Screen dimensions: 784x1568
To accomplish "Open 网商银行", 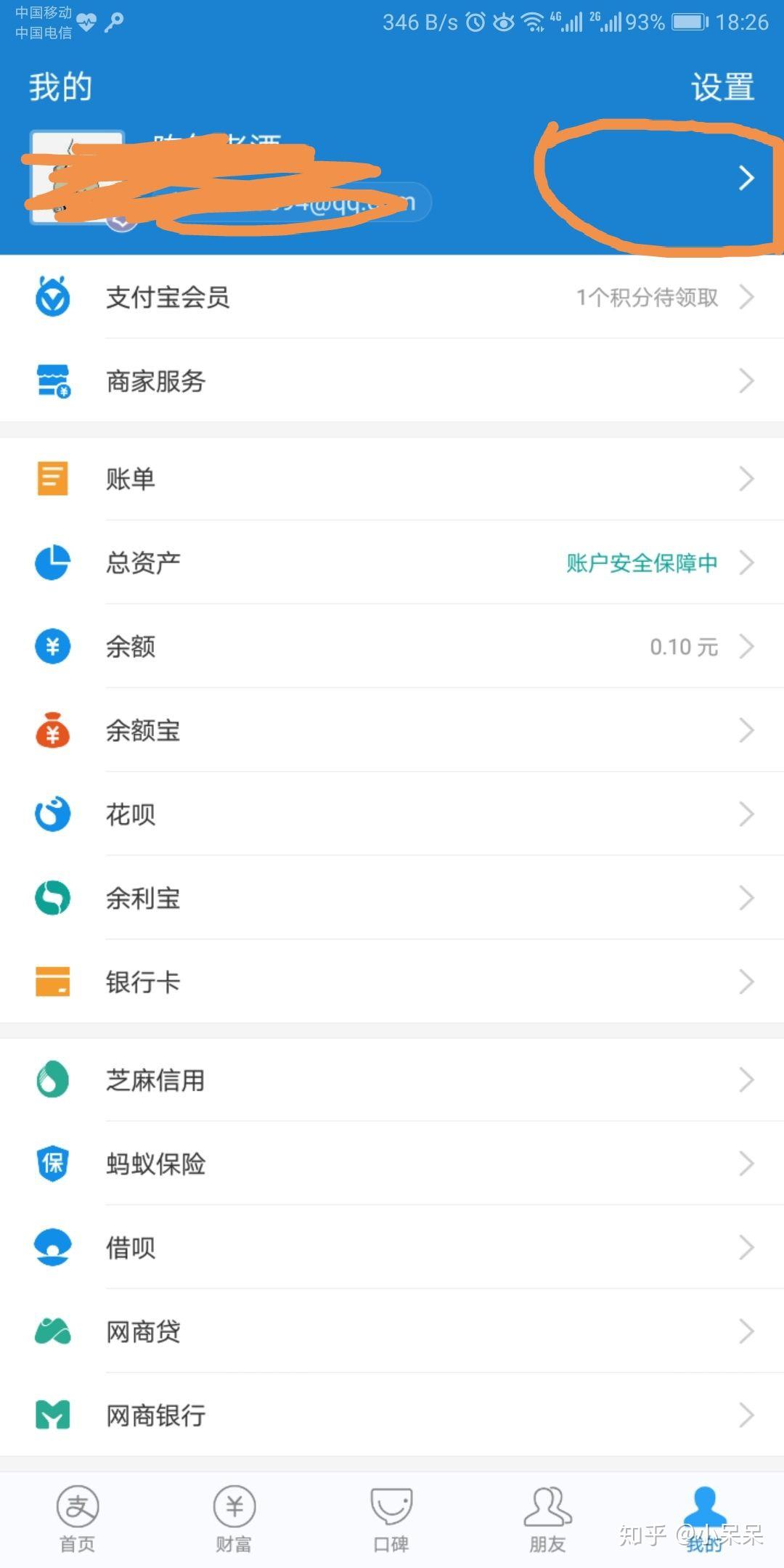I will point(392,1415).
